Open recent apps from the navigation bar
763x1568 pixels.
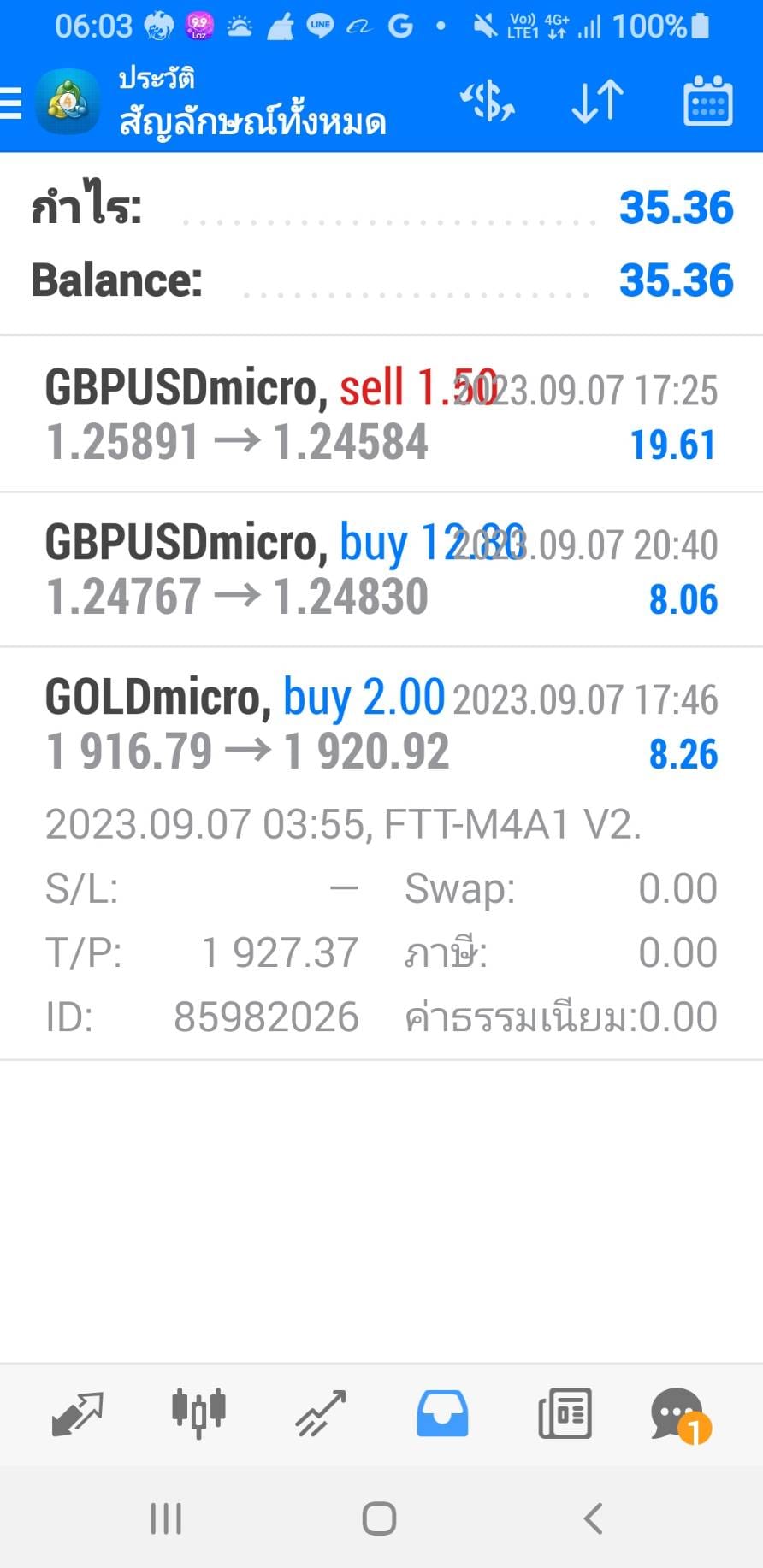tap(166, 1519)
